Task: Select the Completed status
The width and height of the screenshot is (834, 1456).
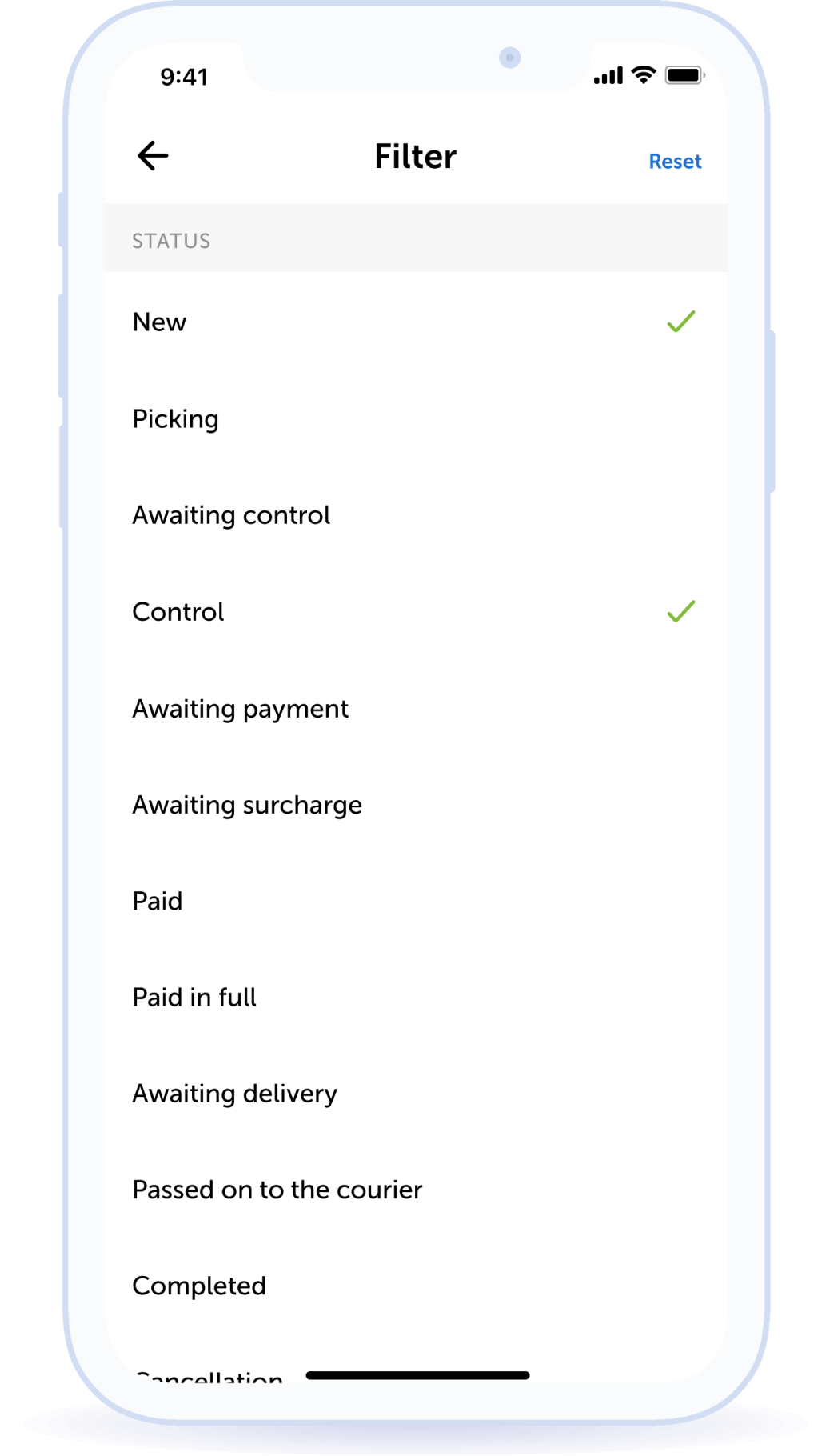Action: coord(416,1286)
